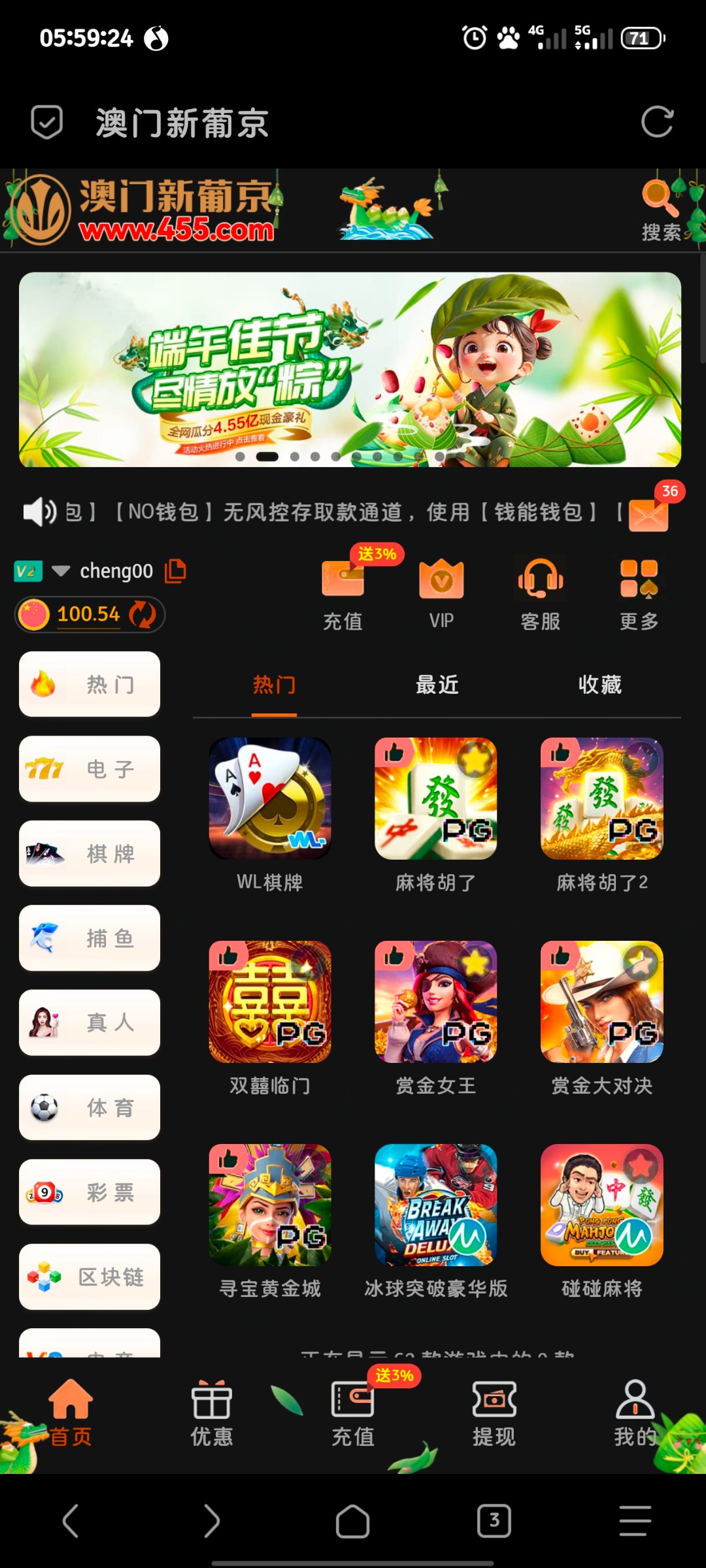Viewport: 706px width, 1568px height.
Task: Open the browser tabs switcher
Action: [494, 1521]
